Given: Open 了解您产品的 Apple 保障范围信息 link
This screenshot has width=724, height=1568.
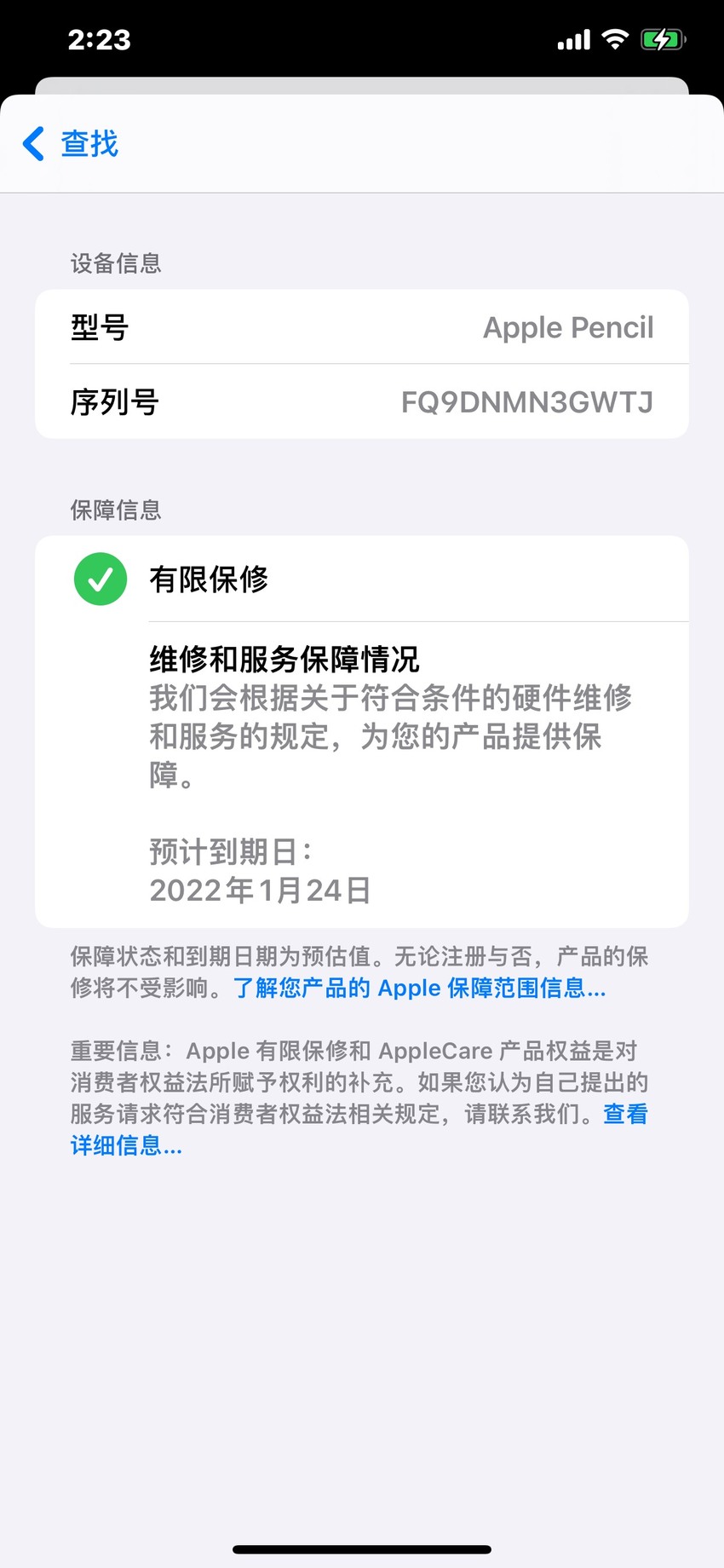Looking at the screenshot, I should coord(419,988).
